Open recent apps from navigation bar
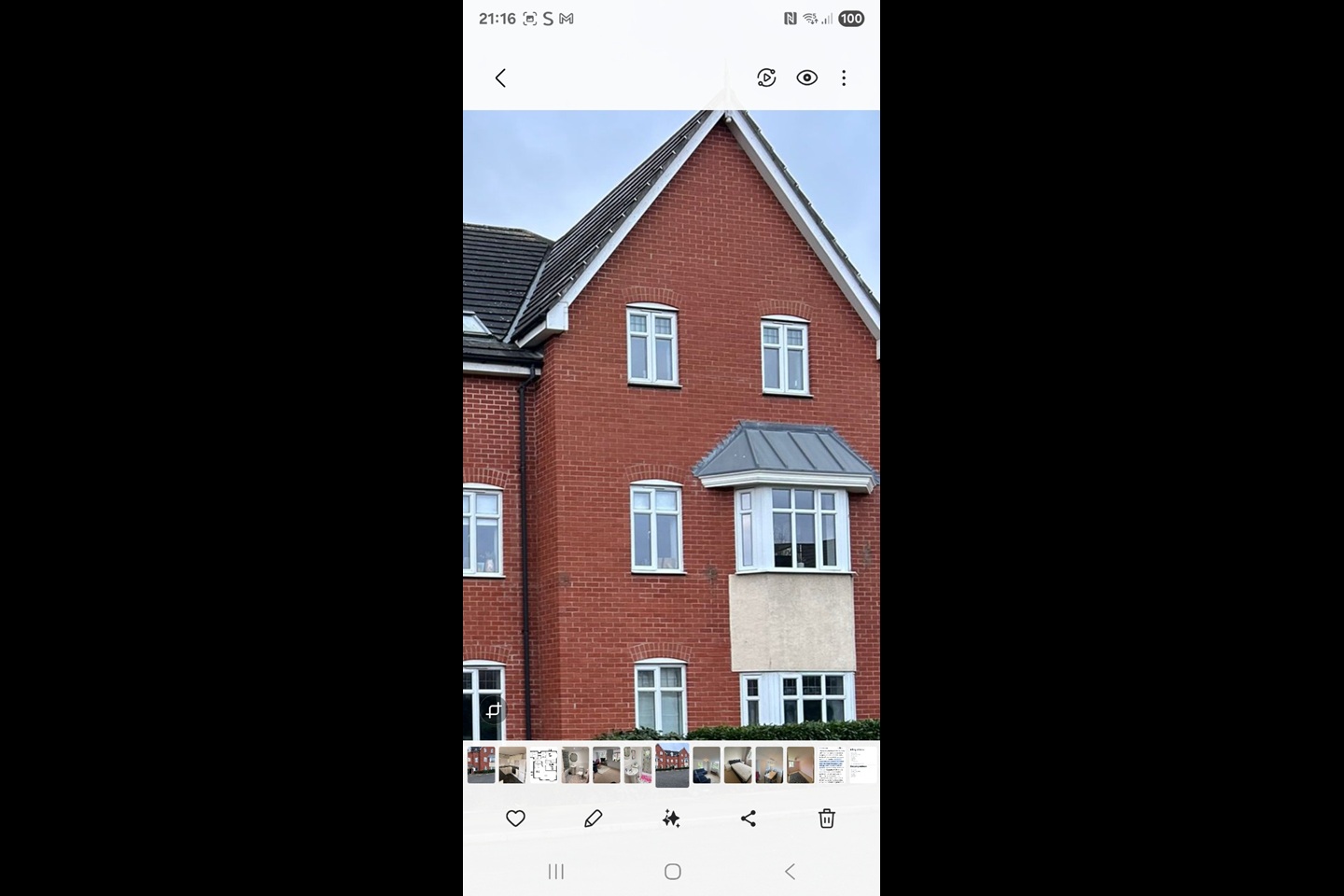The image size is (1344, 896). point(555,872)
